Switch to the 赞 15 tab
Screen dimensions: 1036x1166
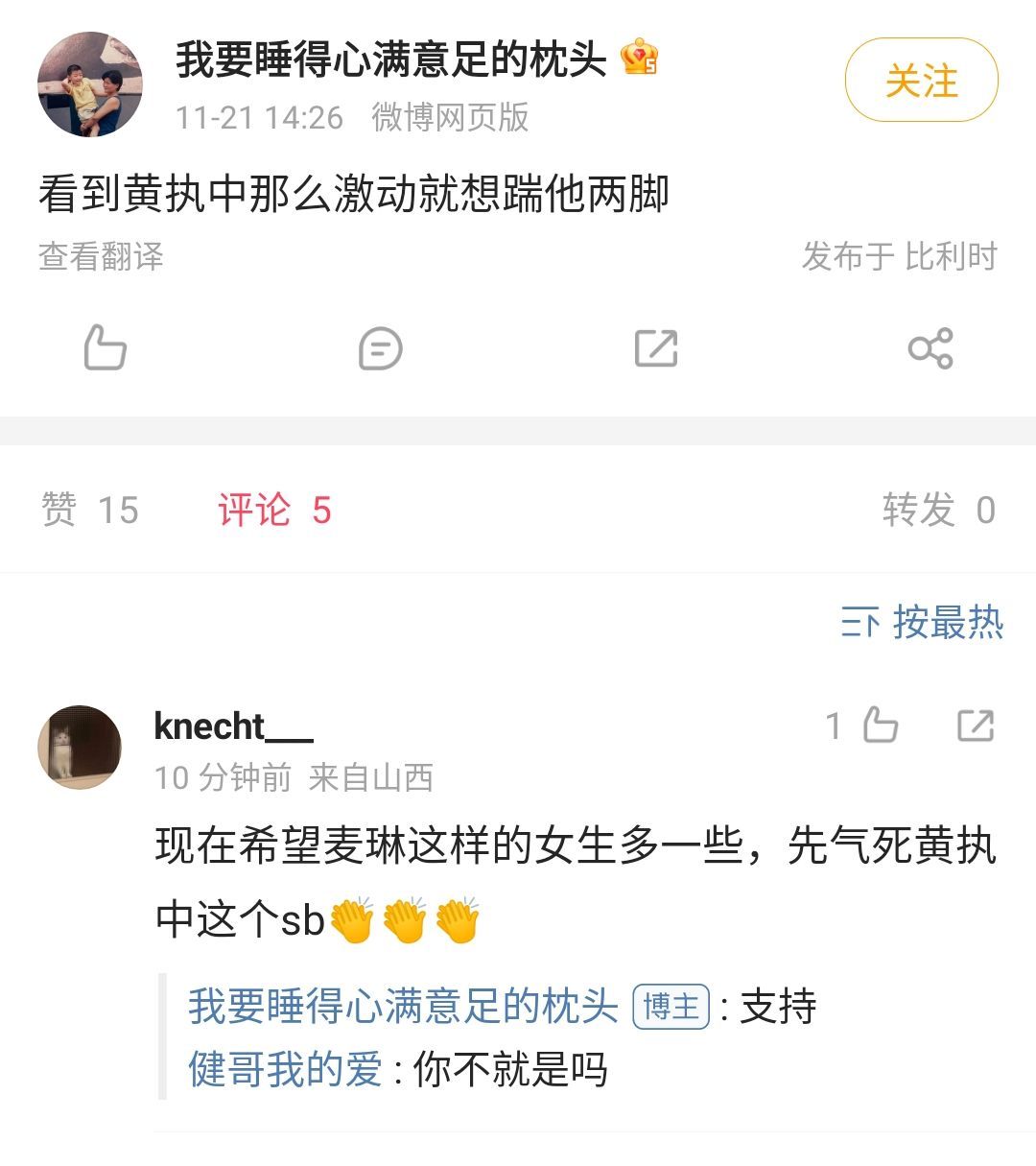90,510
